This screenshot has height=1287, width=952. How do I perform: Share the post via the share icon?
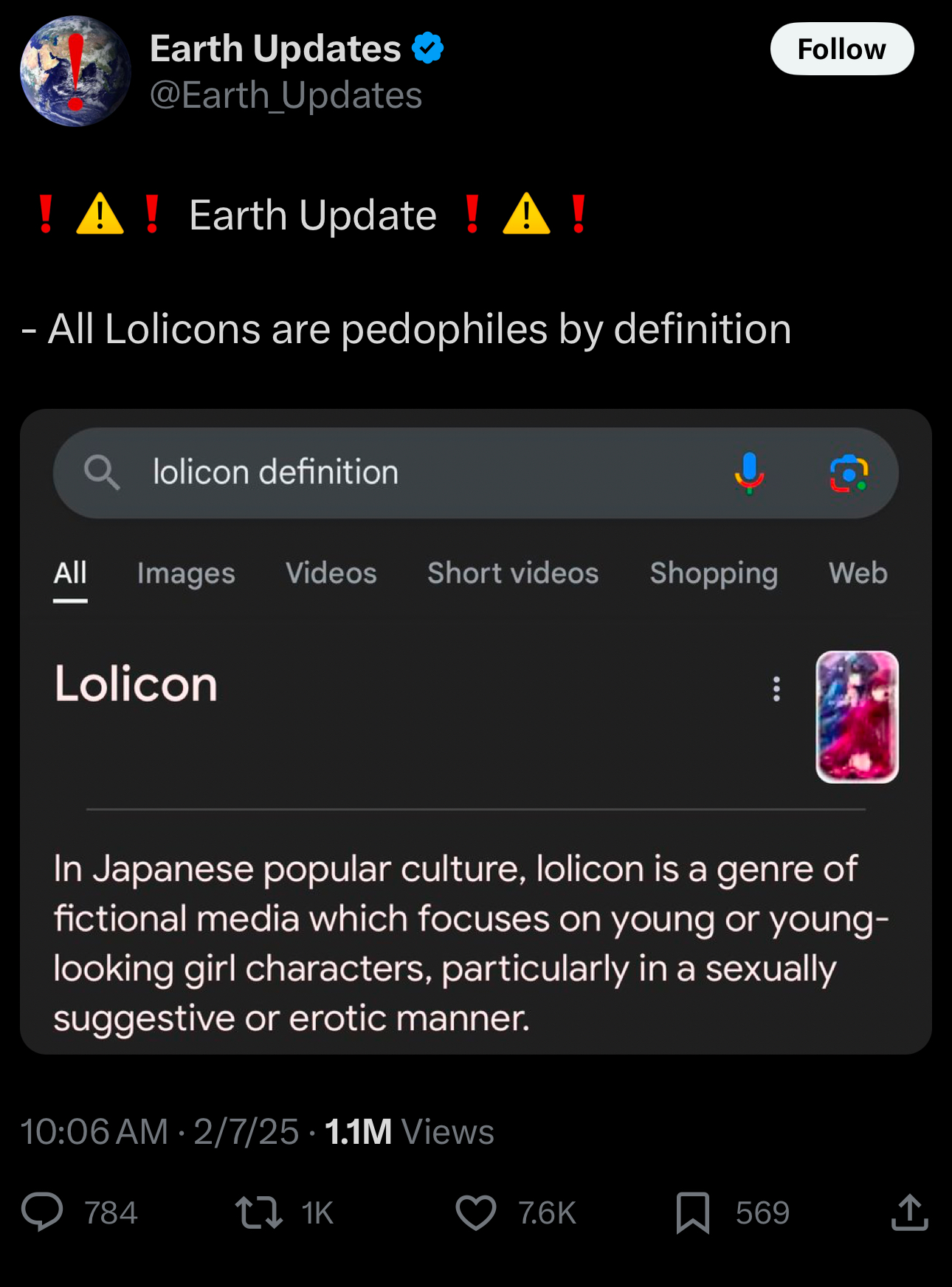[x=909, y=1212]
